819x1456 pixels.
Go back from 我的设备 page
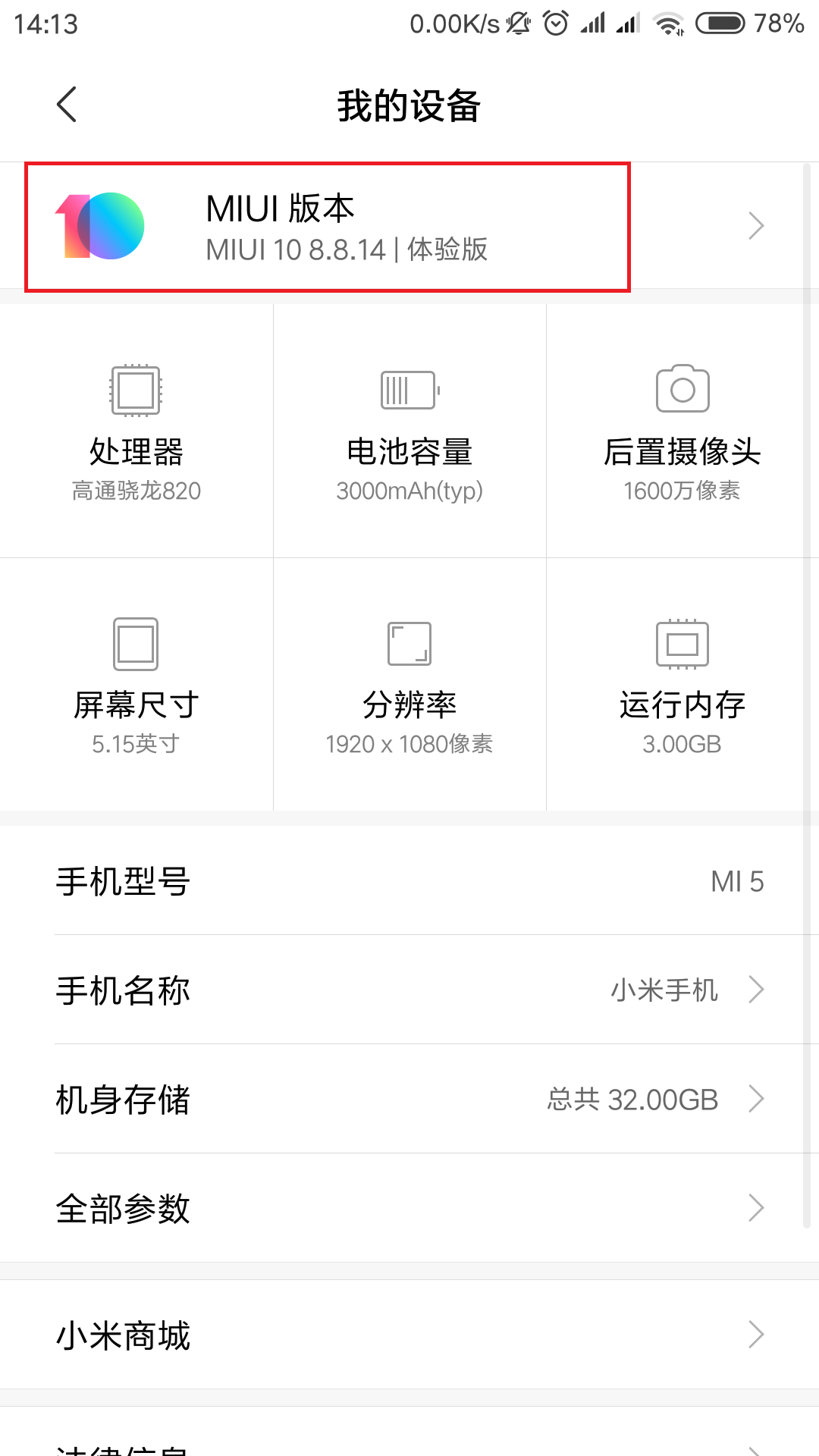67,105
